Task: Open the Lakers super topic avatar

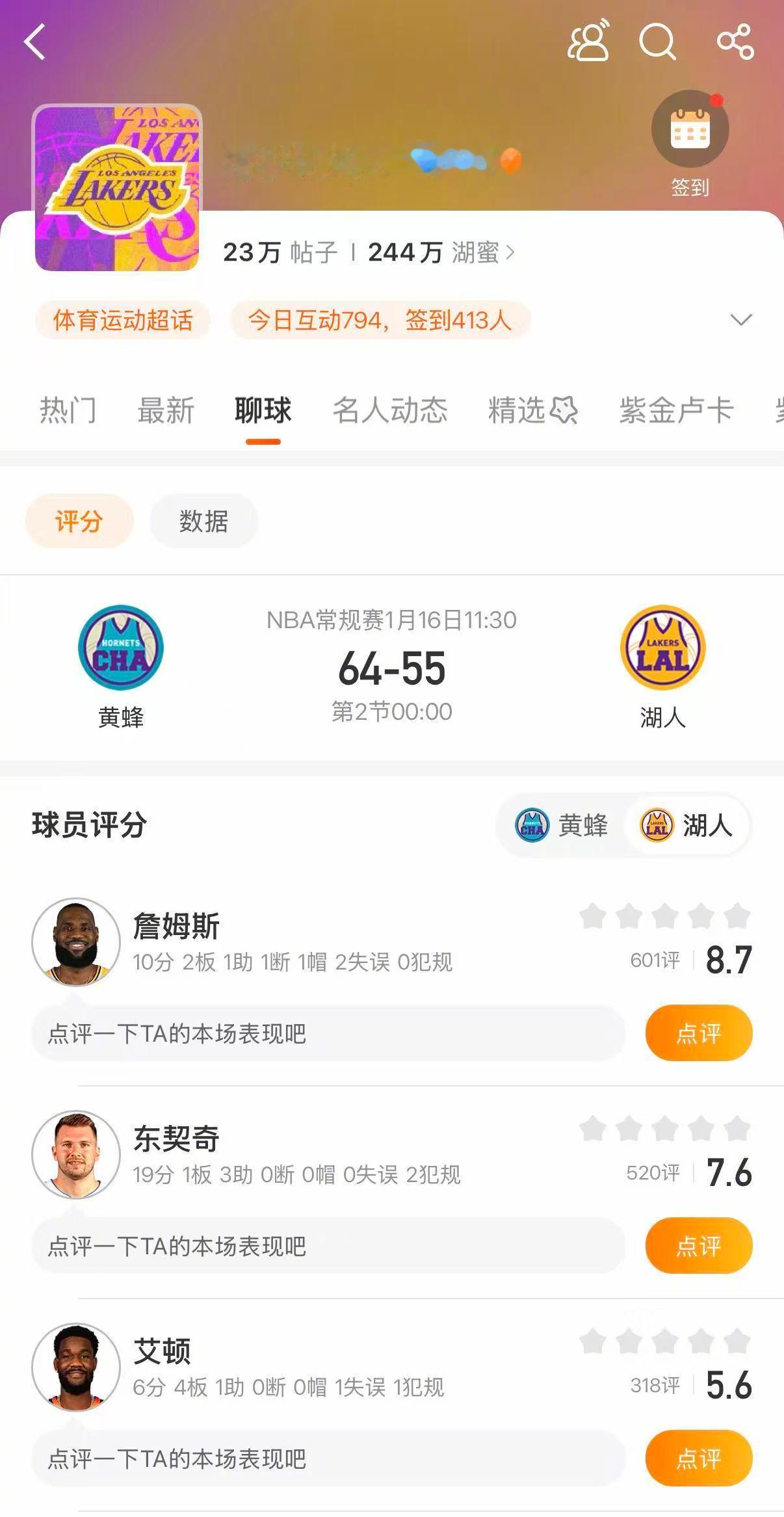Action: point(117,184)
